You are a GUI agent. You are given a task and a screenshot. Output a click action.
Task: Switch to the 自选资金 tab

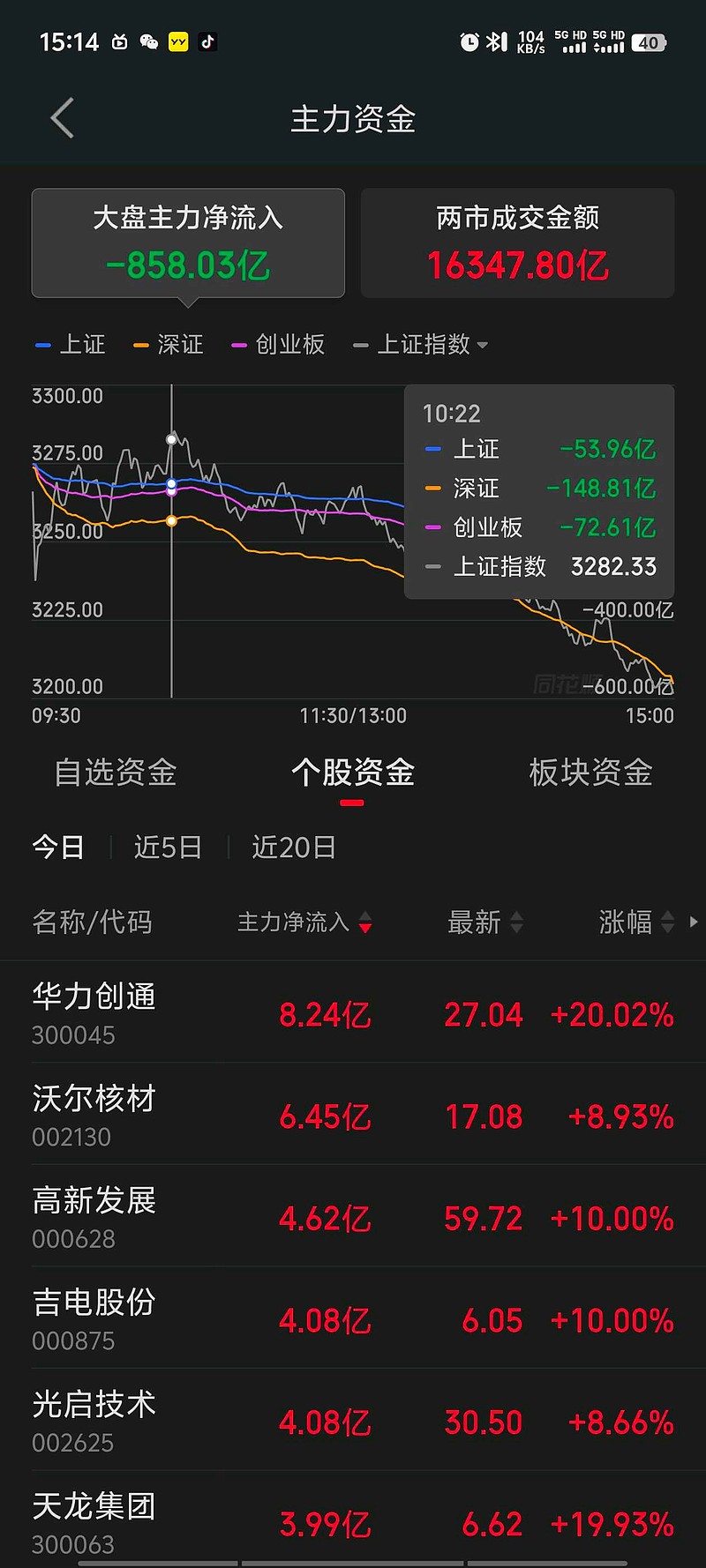116,773
